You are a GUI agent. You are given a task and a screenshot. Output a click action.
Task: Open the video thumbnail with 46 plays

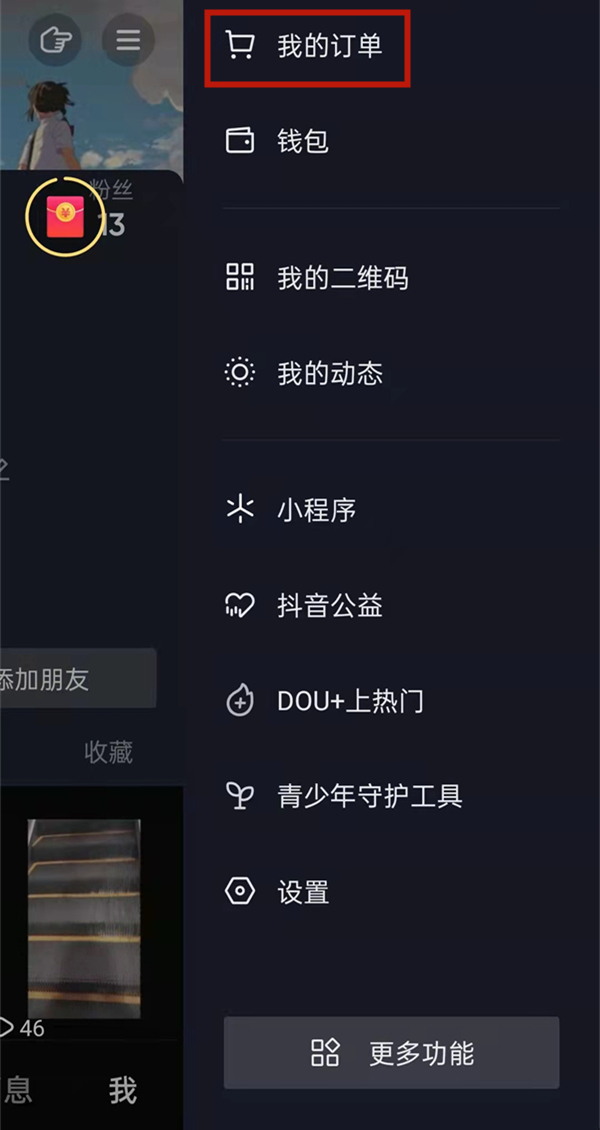coord(84,920)
